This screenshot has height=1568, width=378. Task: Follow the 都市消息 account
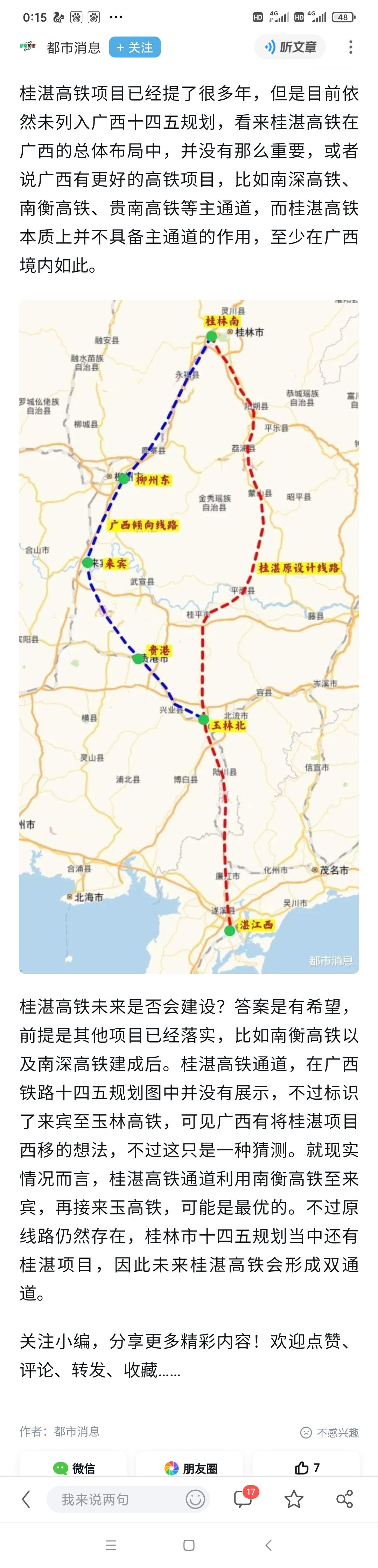coord(134,48)
